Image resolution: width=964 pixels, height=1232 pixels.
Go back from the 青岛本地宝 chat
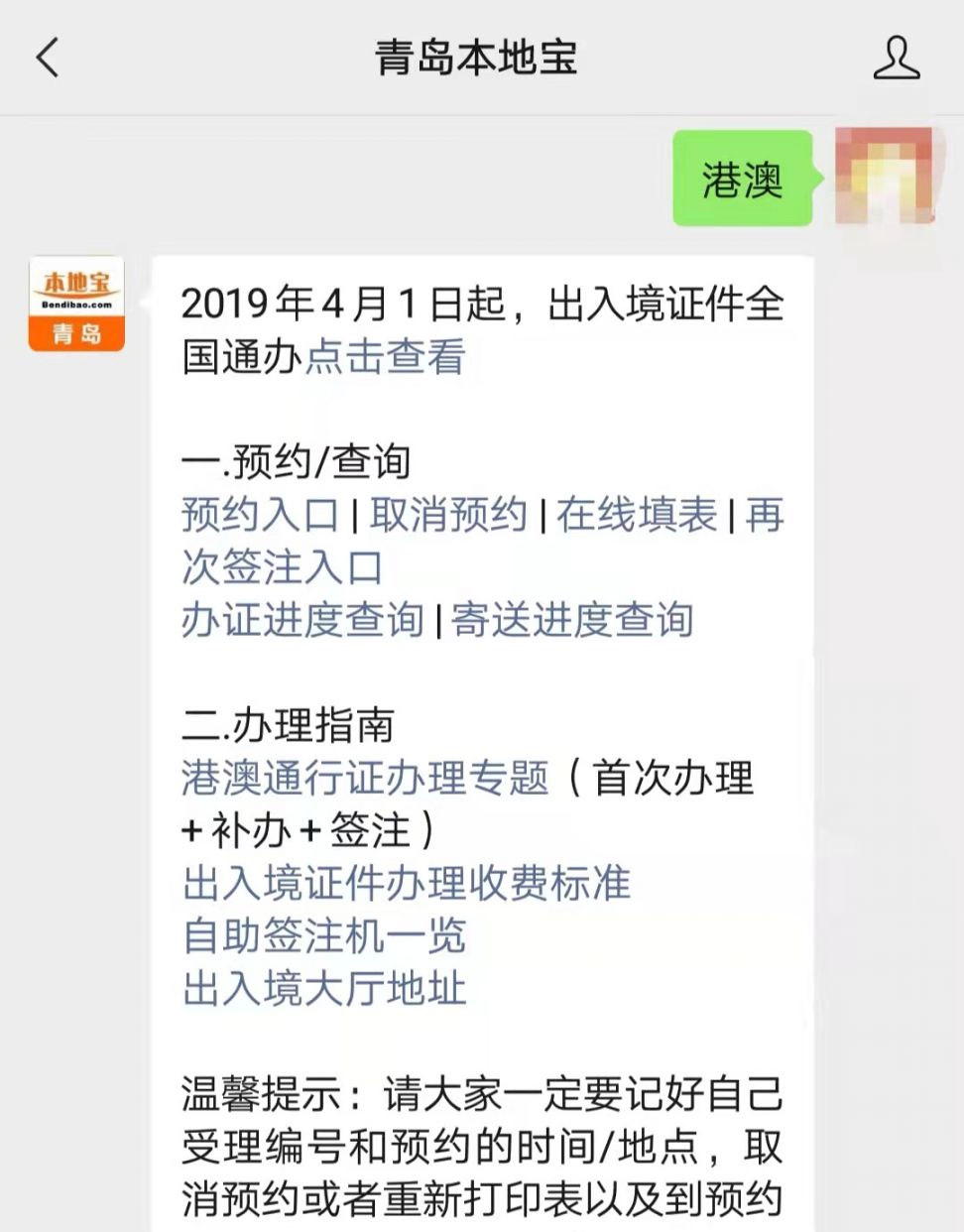click(48, 58)
